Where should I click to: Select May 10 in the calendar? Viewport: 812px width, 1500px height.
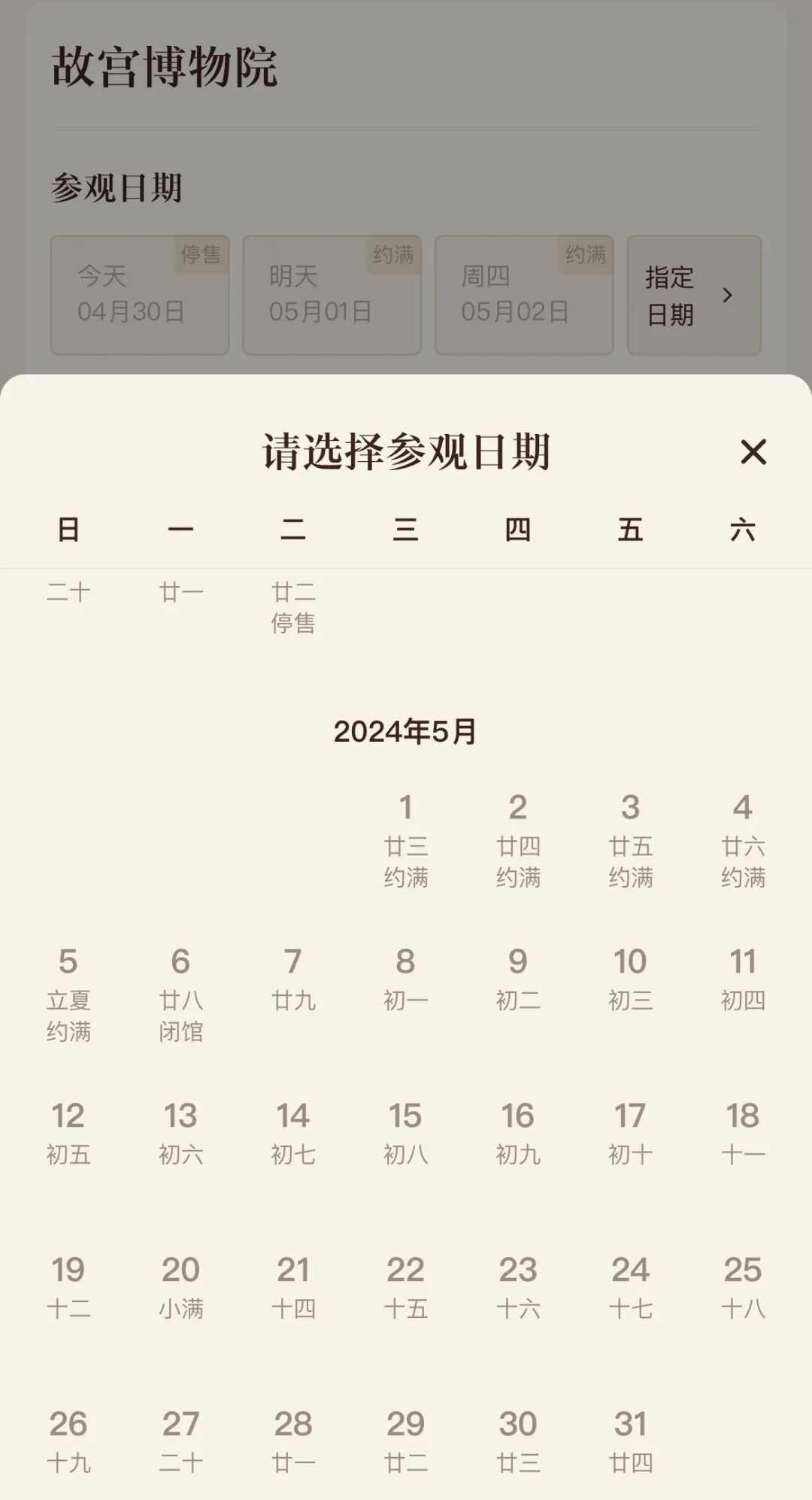[x=630, y=978]
